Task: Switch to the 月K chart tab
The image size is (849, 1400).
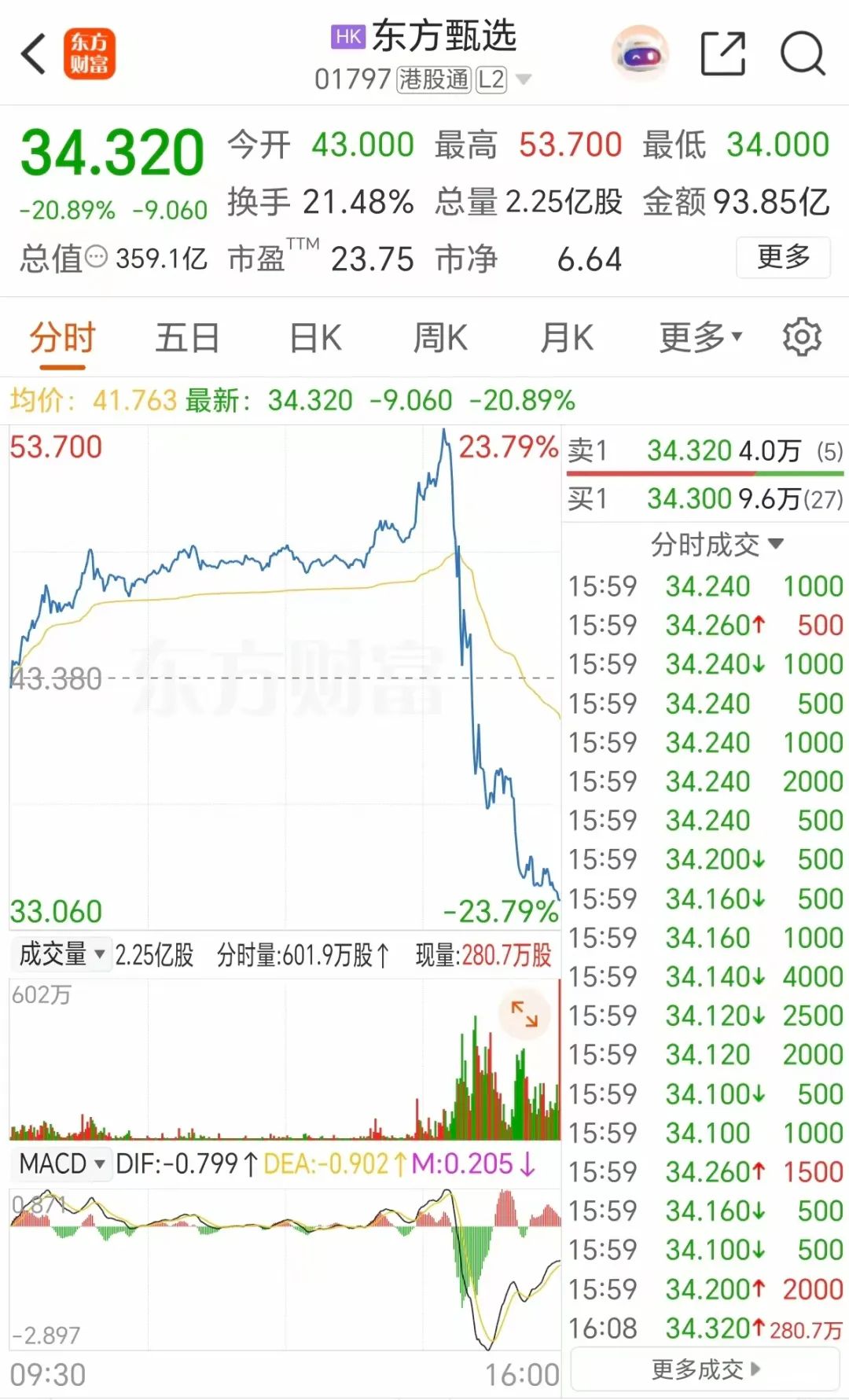Action: pyautogui.click(x=566, y=338)
